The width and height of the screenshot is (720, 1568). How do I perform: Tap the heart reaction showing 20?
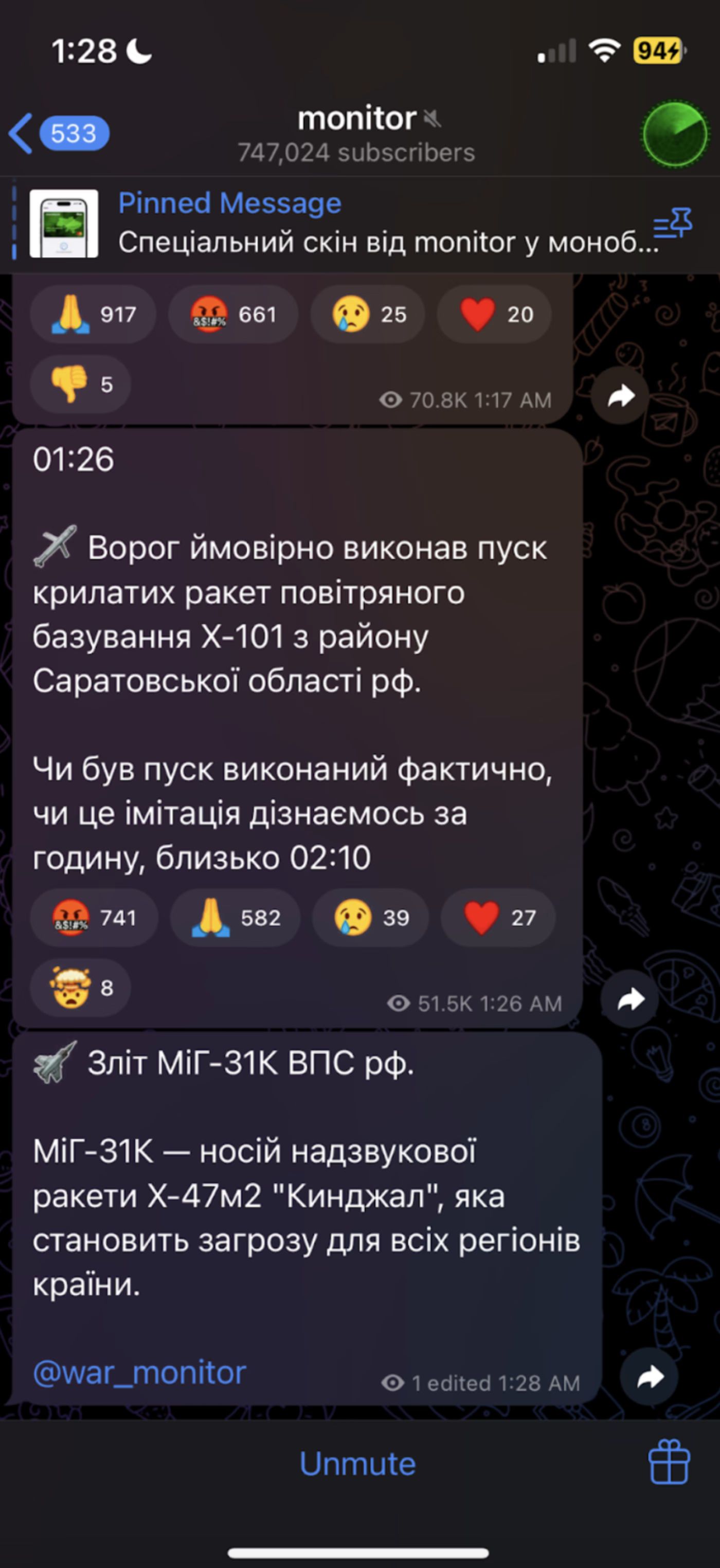pos(495,314)
